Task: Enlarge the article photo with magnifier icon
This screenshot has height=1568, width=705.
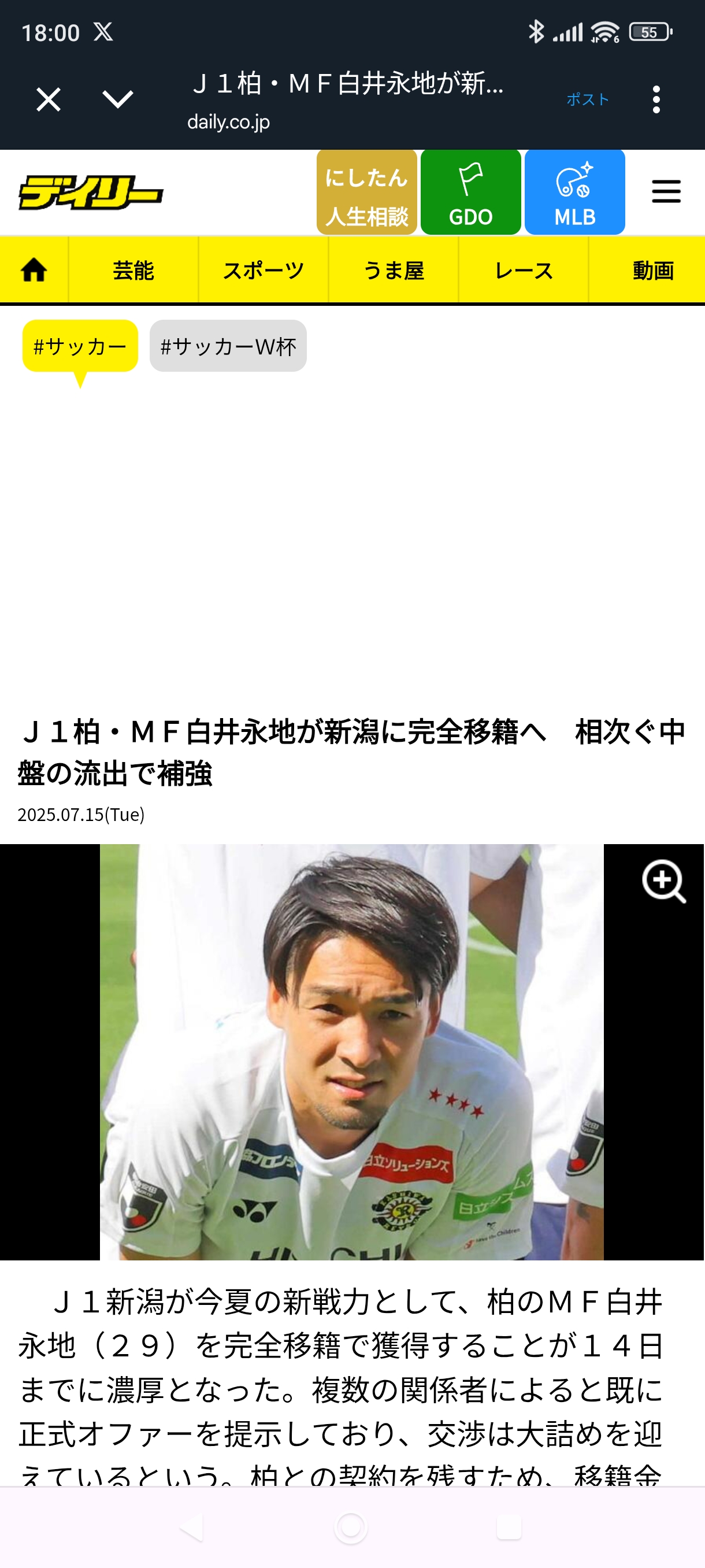Action: tap(663, 881)
